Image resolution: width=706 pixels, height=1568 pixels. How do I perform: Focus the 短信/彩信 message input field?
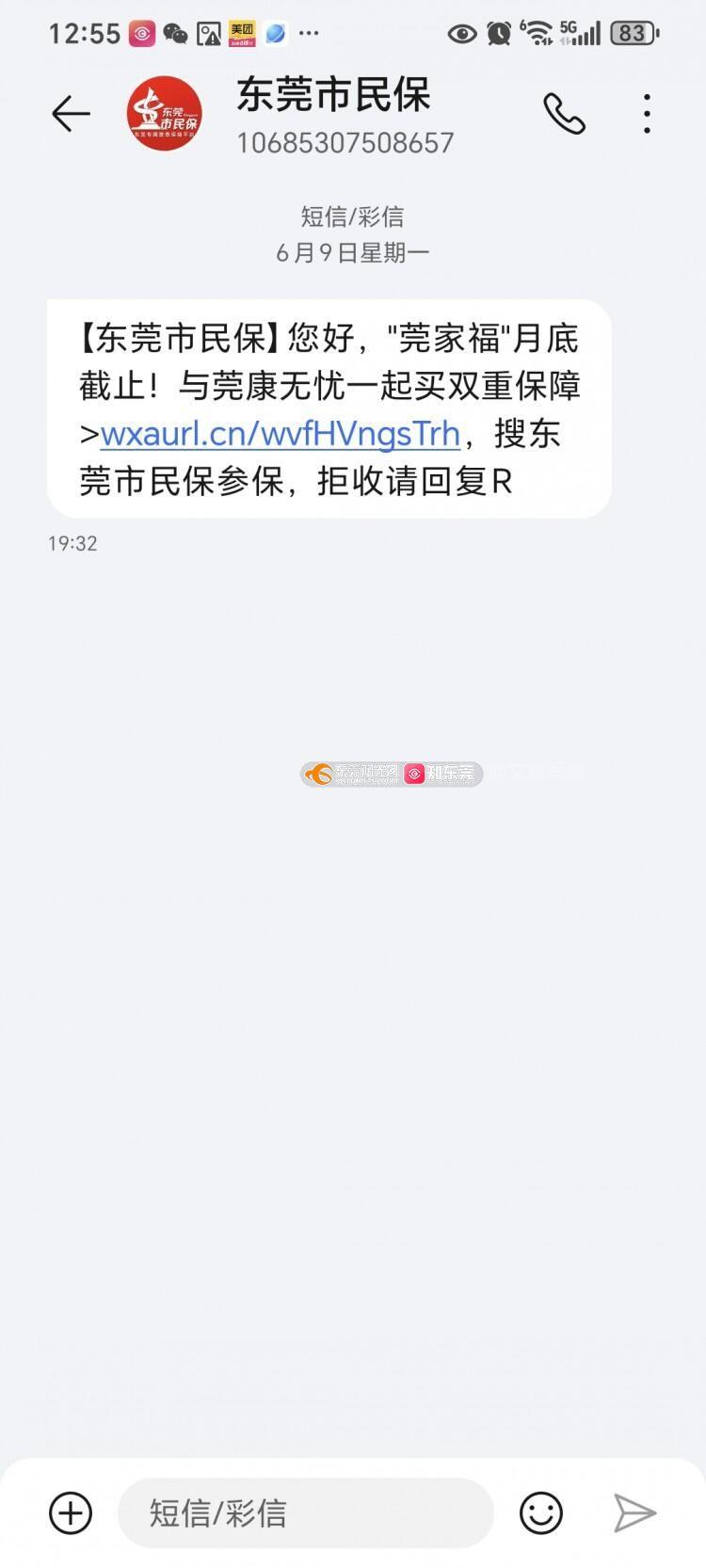pos(306,1512)
